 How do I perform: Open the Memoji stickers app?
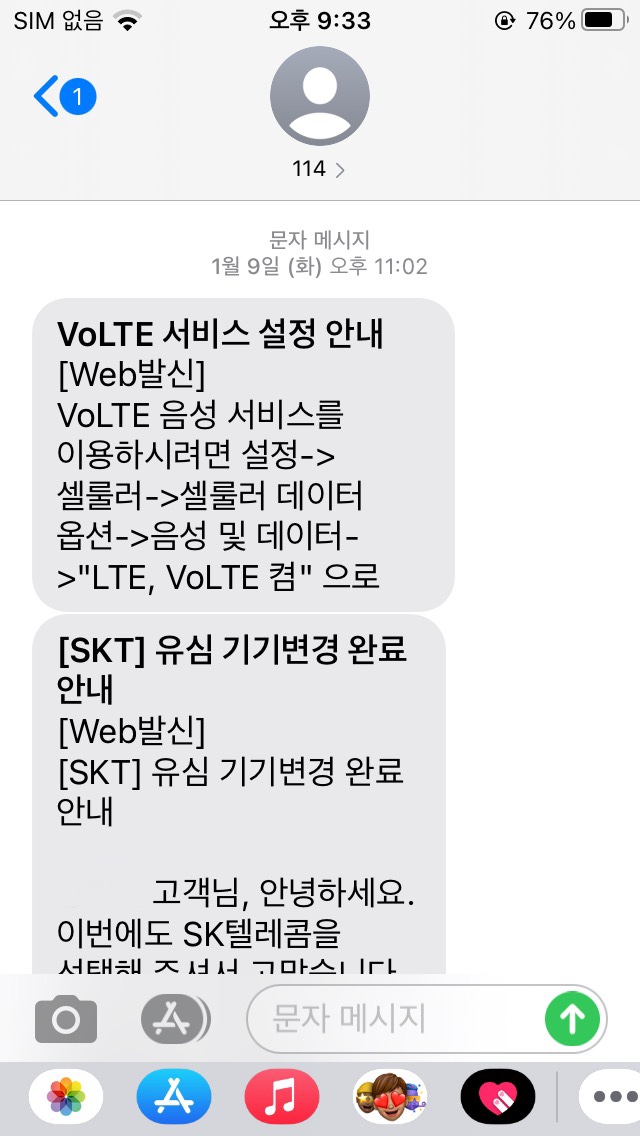[x=390, y=1096]
